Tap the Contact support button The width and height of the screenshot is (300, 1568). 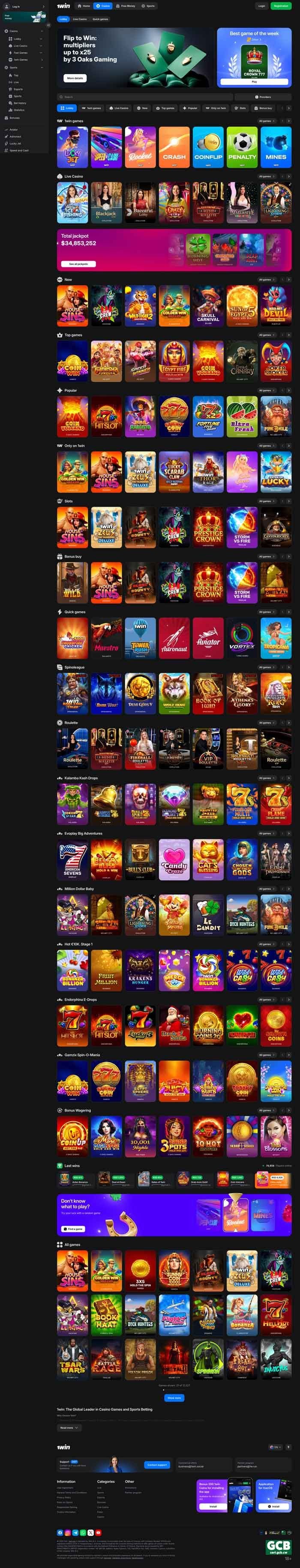157,1464
